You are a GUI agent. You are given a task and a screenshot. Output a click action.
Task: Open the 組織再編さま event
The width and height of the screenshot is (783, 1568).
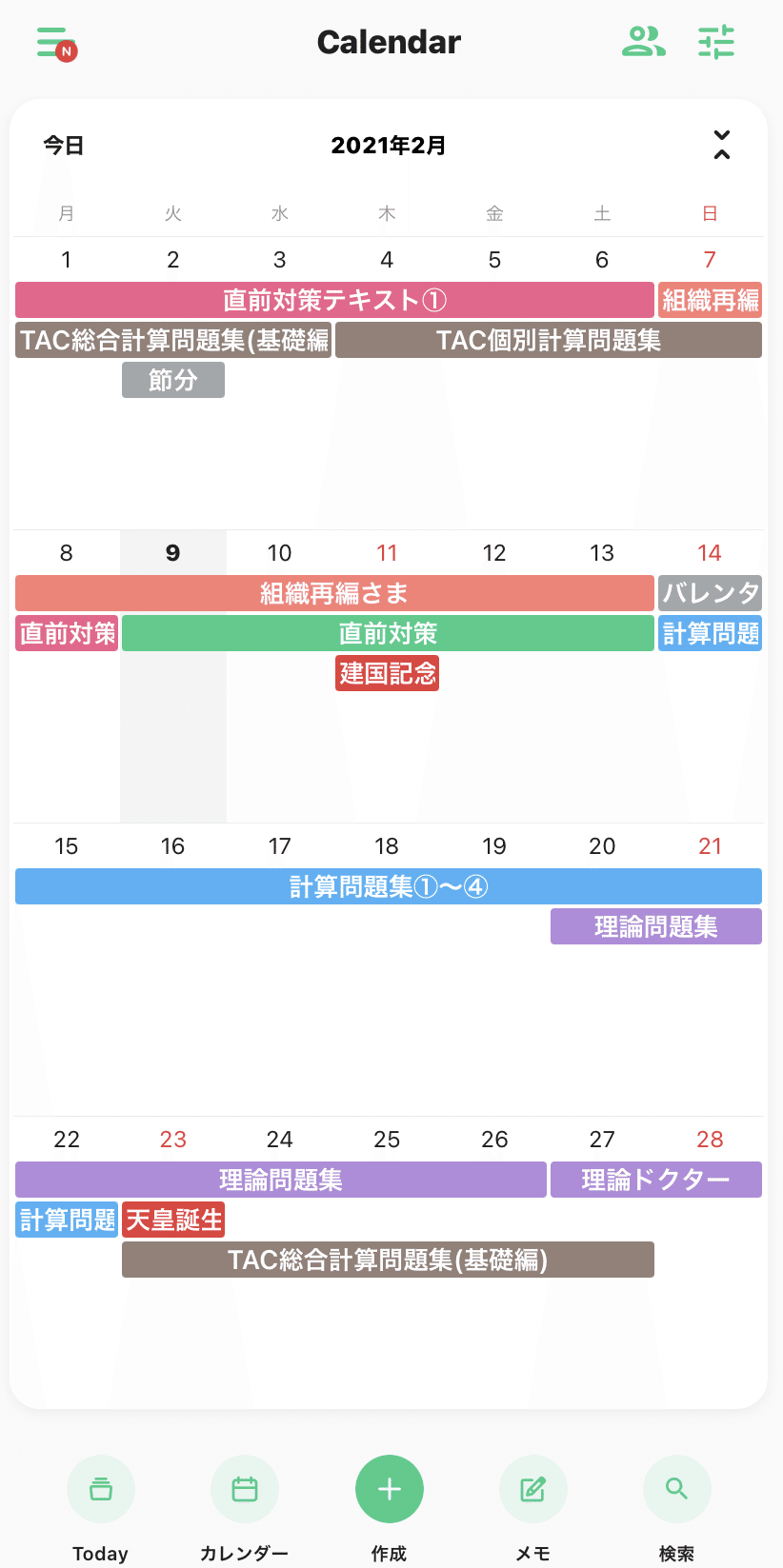click(x=334, y=593)
